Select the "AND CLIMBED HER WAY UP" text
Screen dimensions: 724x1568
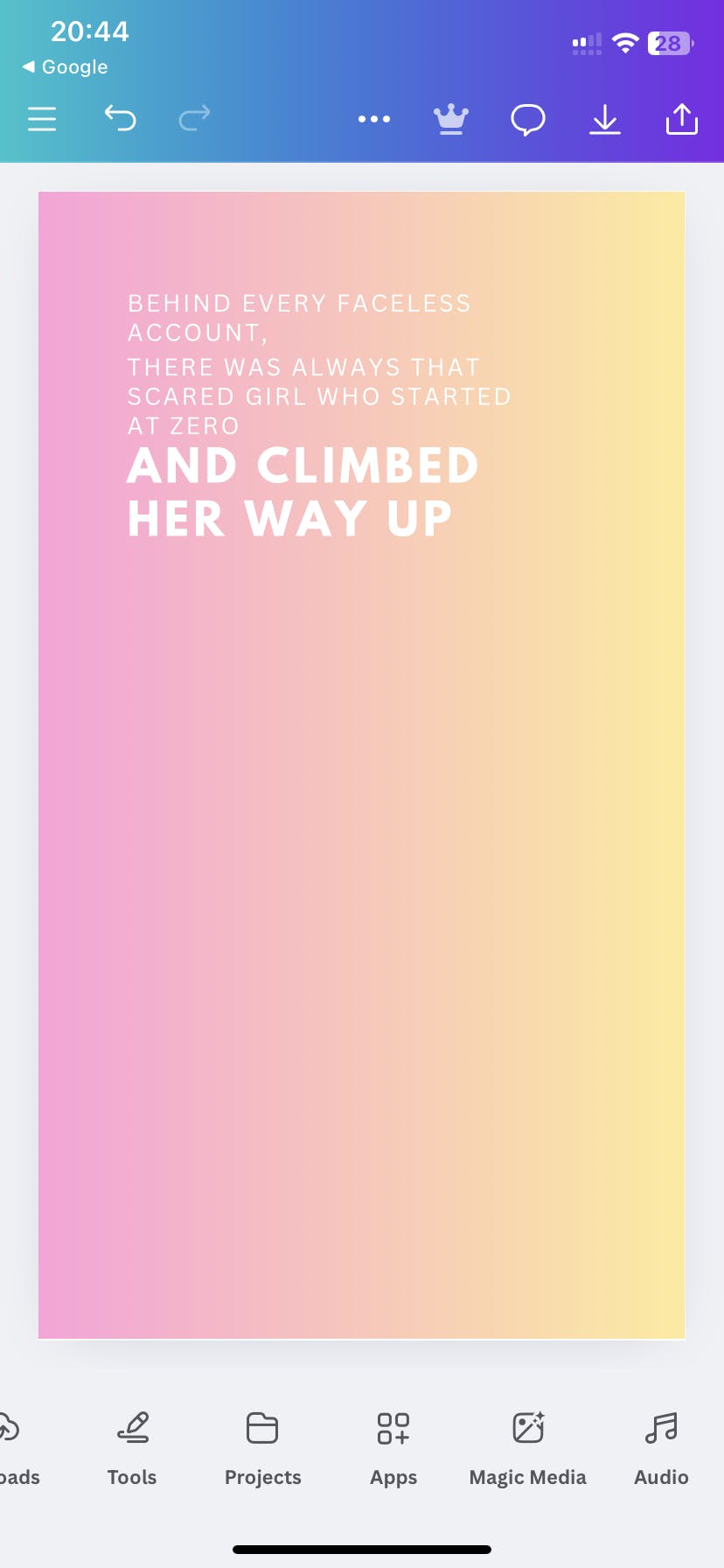(303, 492)
